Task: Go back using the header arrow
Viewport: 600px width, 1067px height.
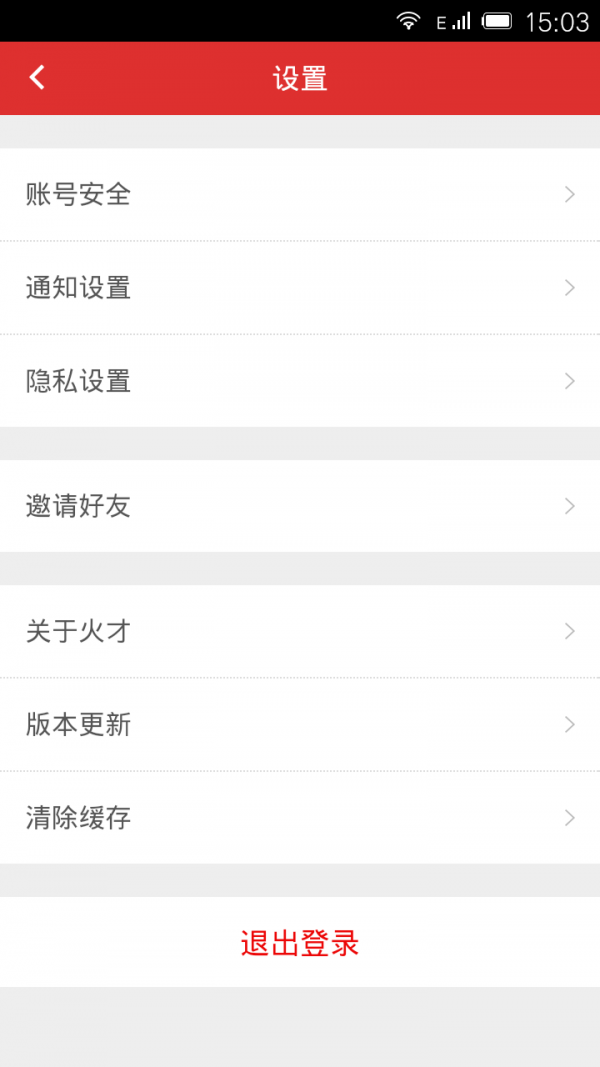Action: 37,78
